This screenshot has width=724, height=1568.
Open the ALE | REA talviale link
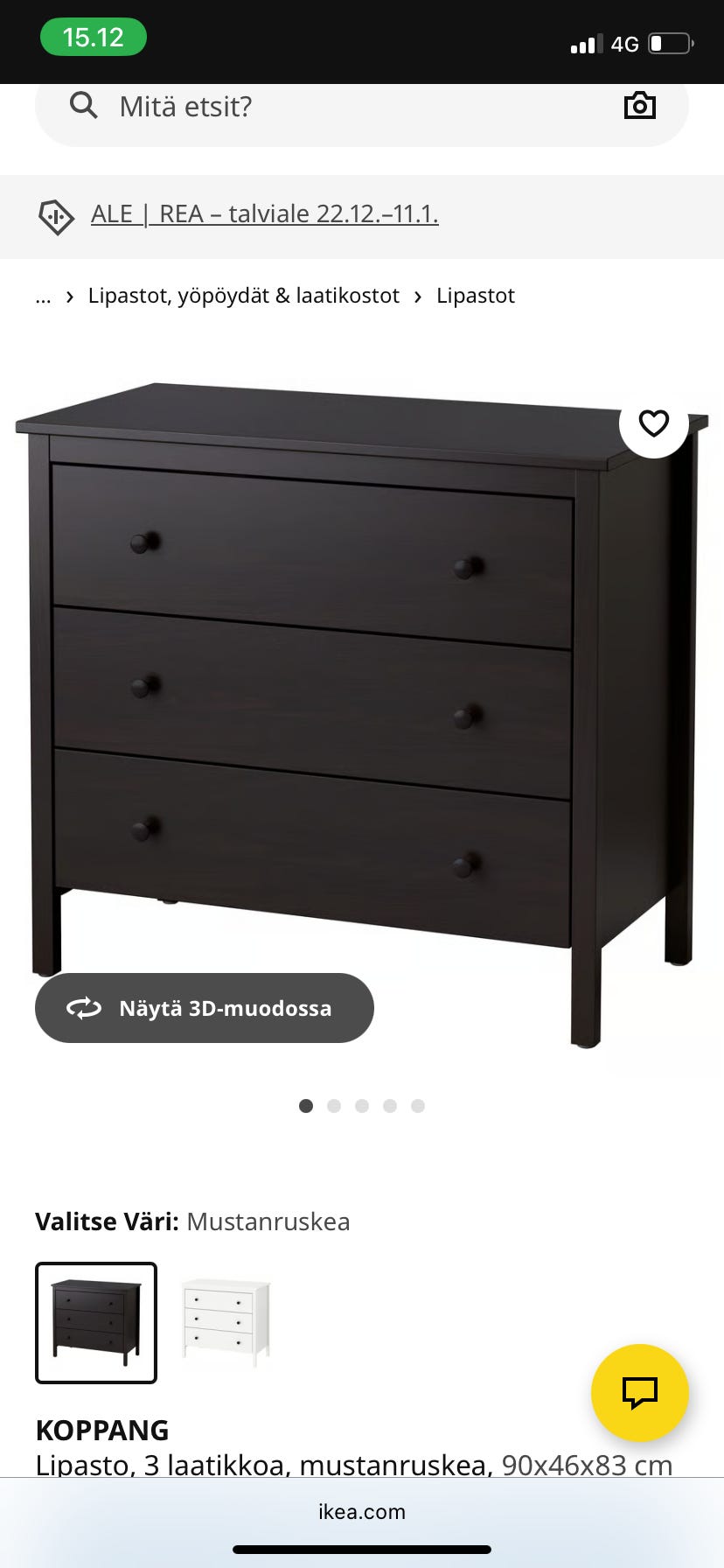point(264,214)
